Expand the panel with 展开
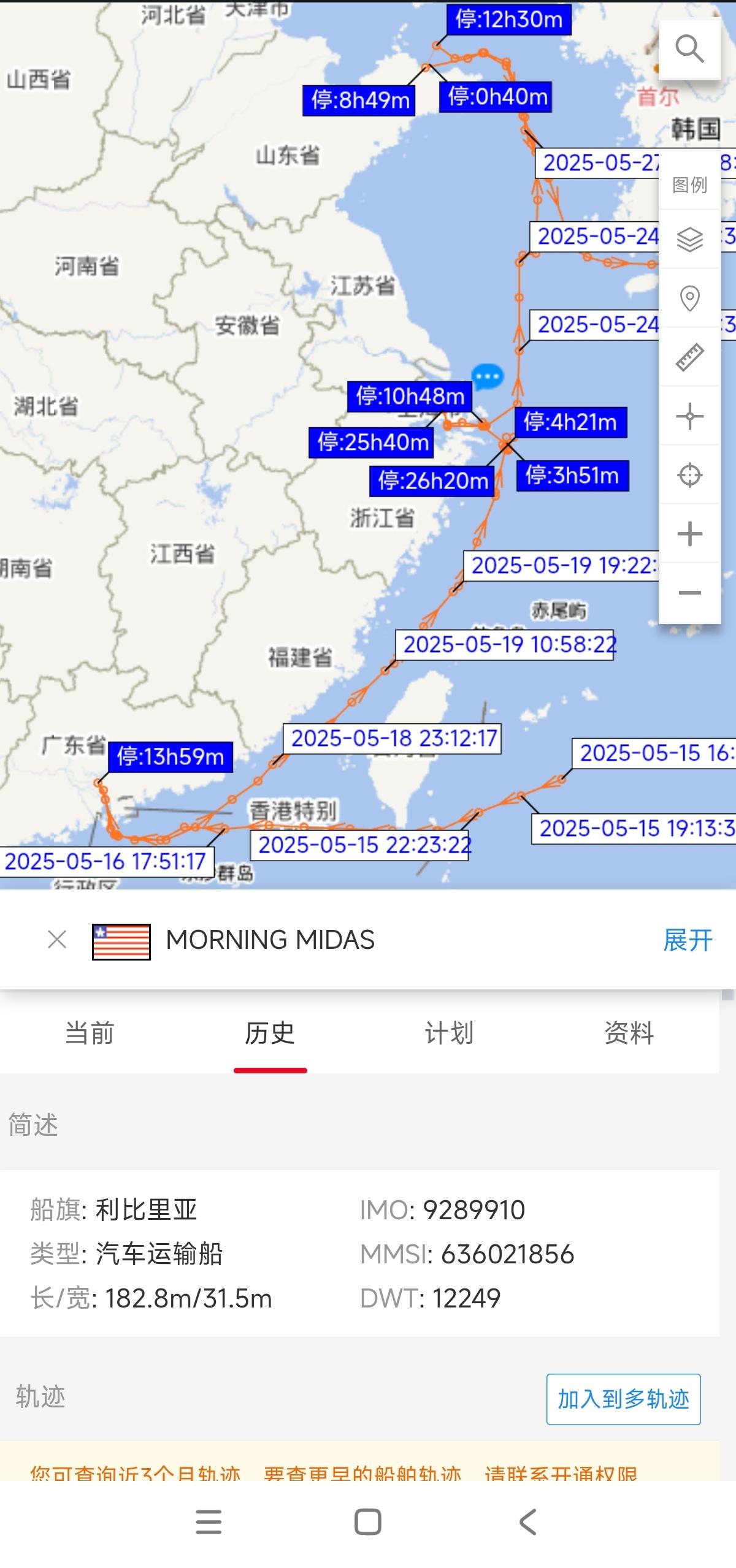This screenshot has width=736, height=1568. (x=688, y=940)
